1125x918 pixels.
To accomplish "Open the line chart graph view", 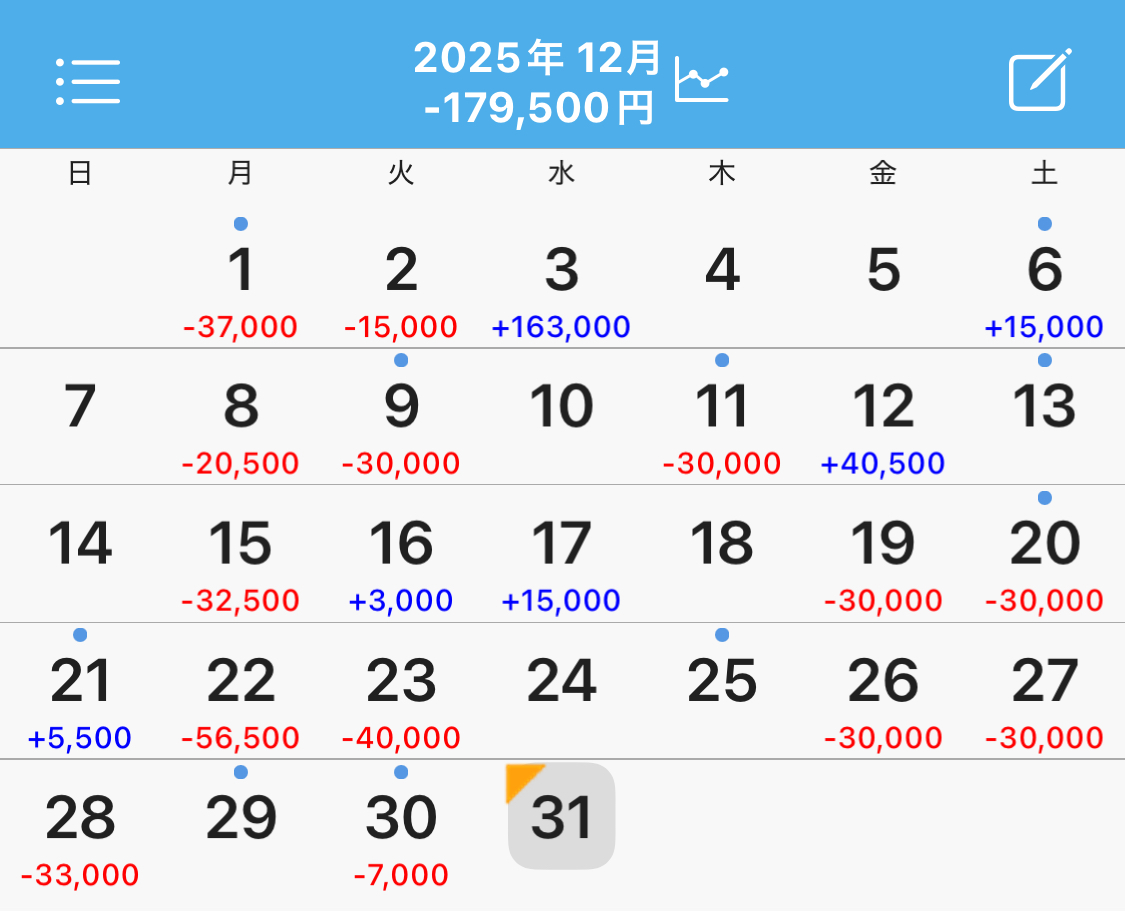I will [702, 80].
